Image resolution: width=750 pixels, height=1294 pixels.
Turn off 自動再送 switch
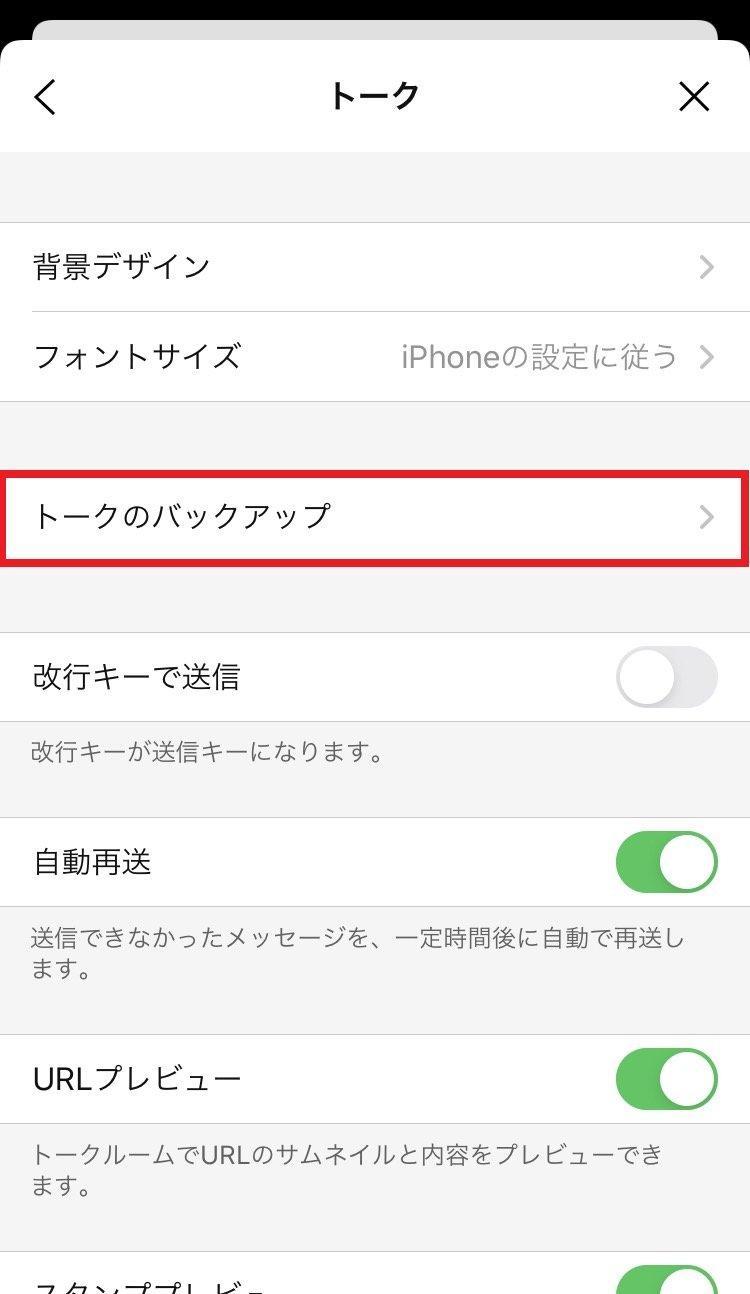click(x=667, y=862)
